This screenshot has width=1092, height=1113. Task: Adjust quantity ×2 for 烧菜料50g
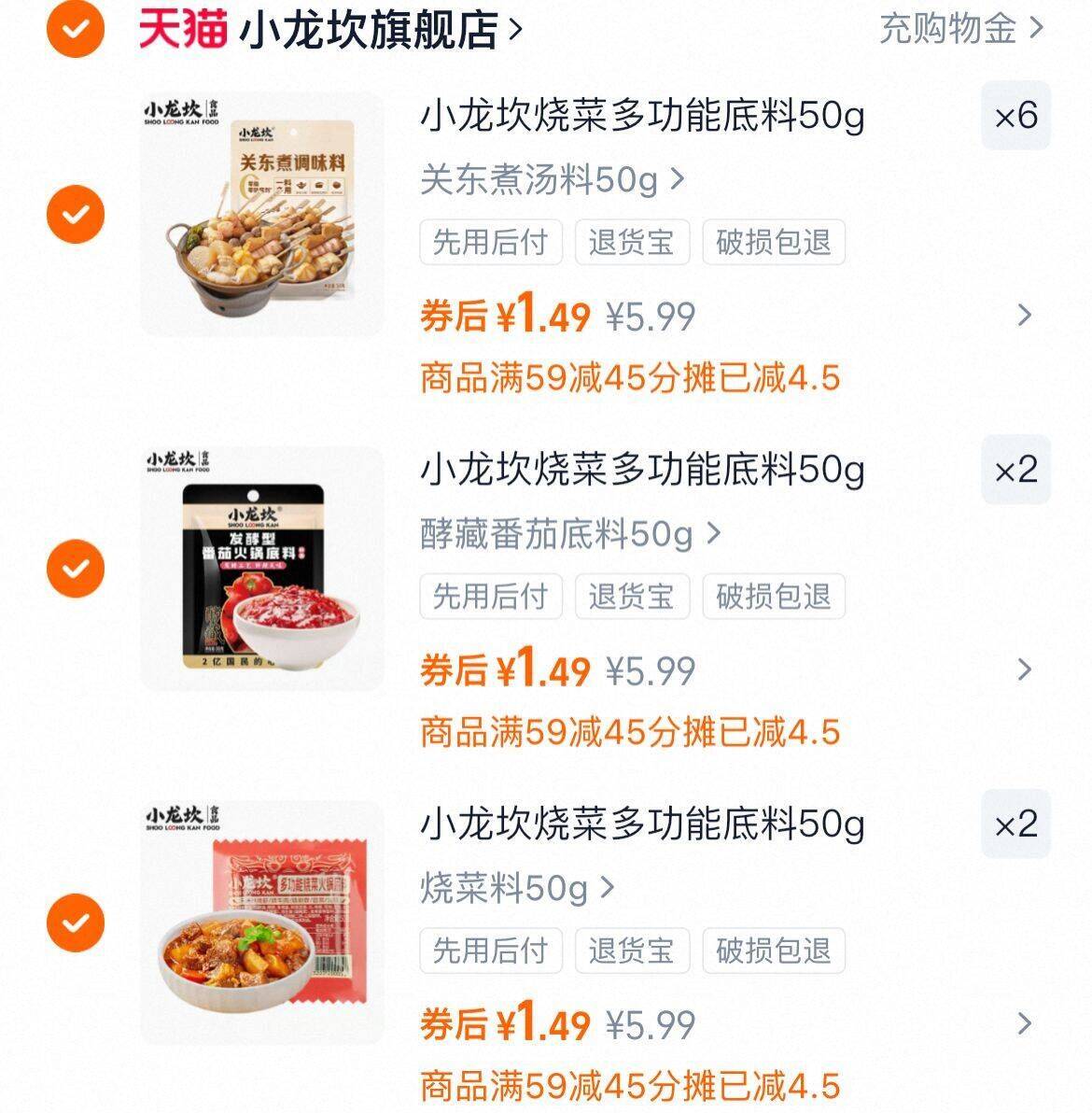(x=1015, y=824)
